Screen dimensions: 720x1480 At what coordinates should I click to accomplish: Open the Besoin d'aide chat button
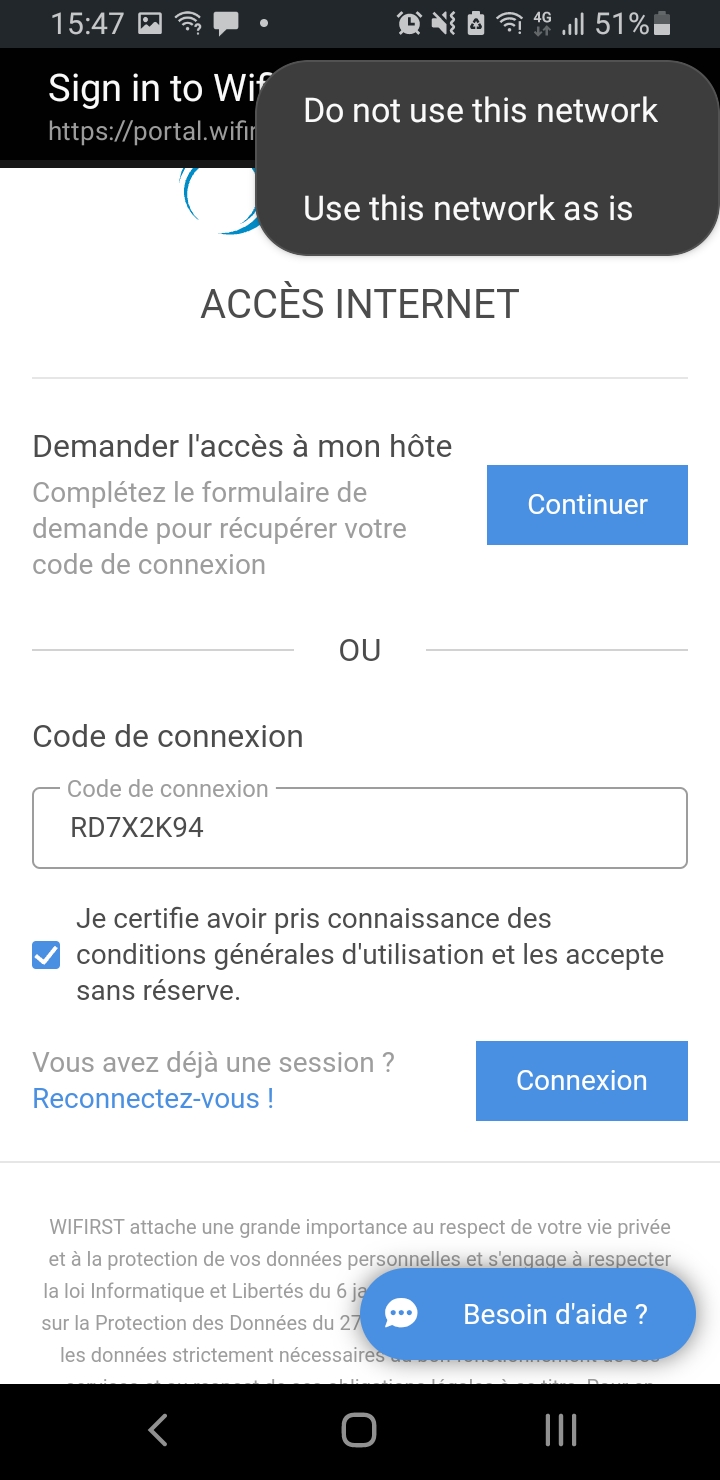[x=528, y=1314]
